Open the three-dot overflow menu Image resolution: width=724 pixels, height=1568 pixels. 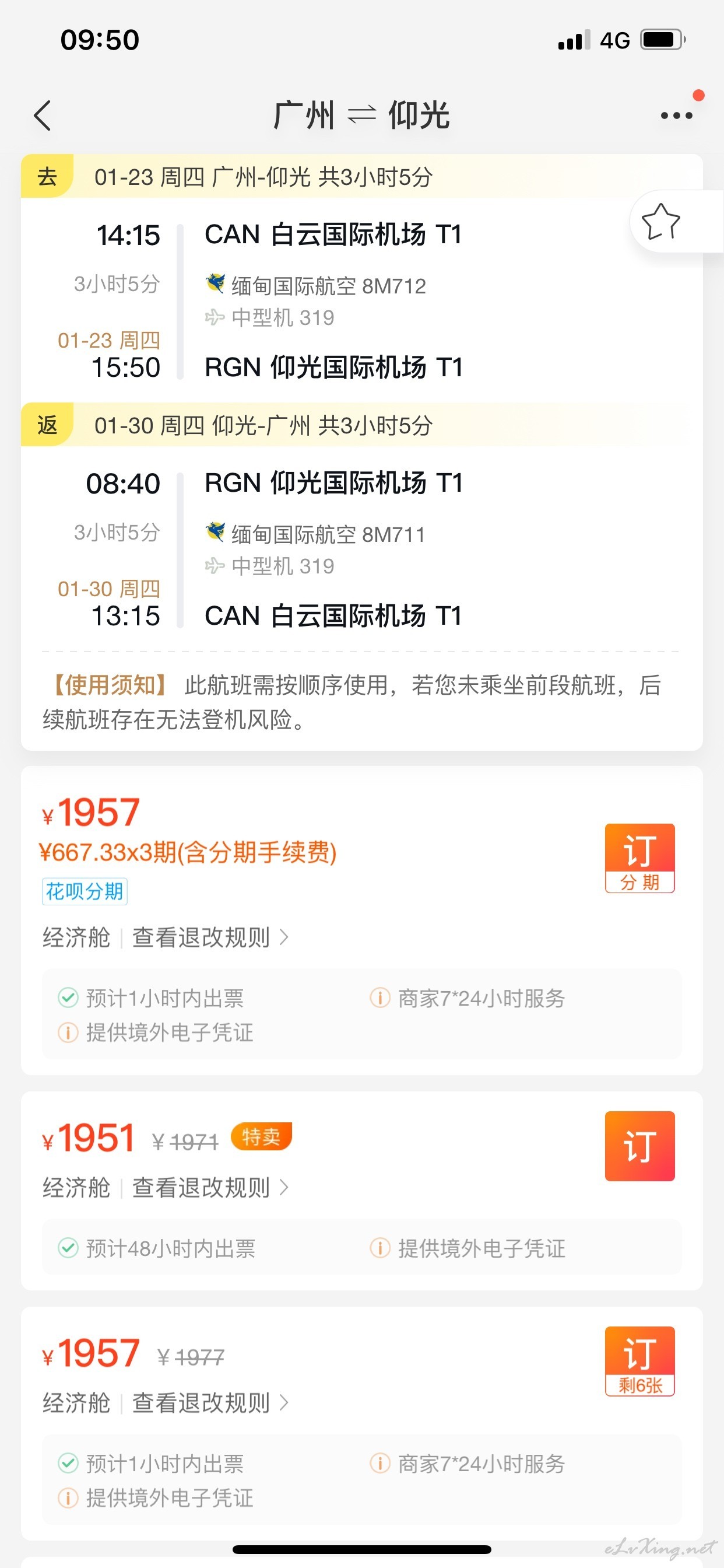(677, 116)
